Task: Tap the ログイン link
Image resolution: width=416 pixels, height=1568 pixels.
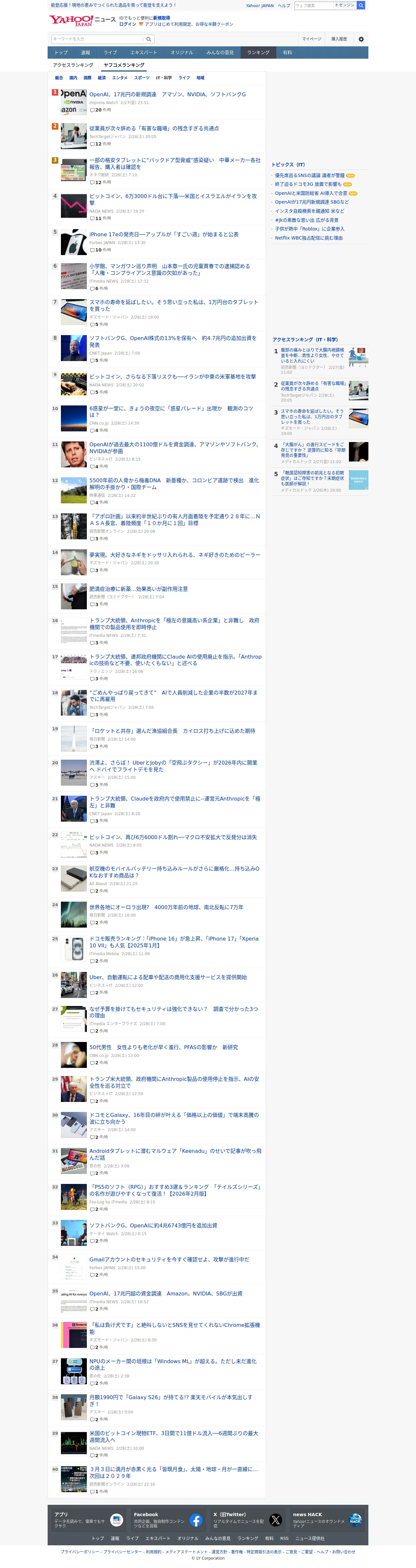Action: tap(128, 24)
